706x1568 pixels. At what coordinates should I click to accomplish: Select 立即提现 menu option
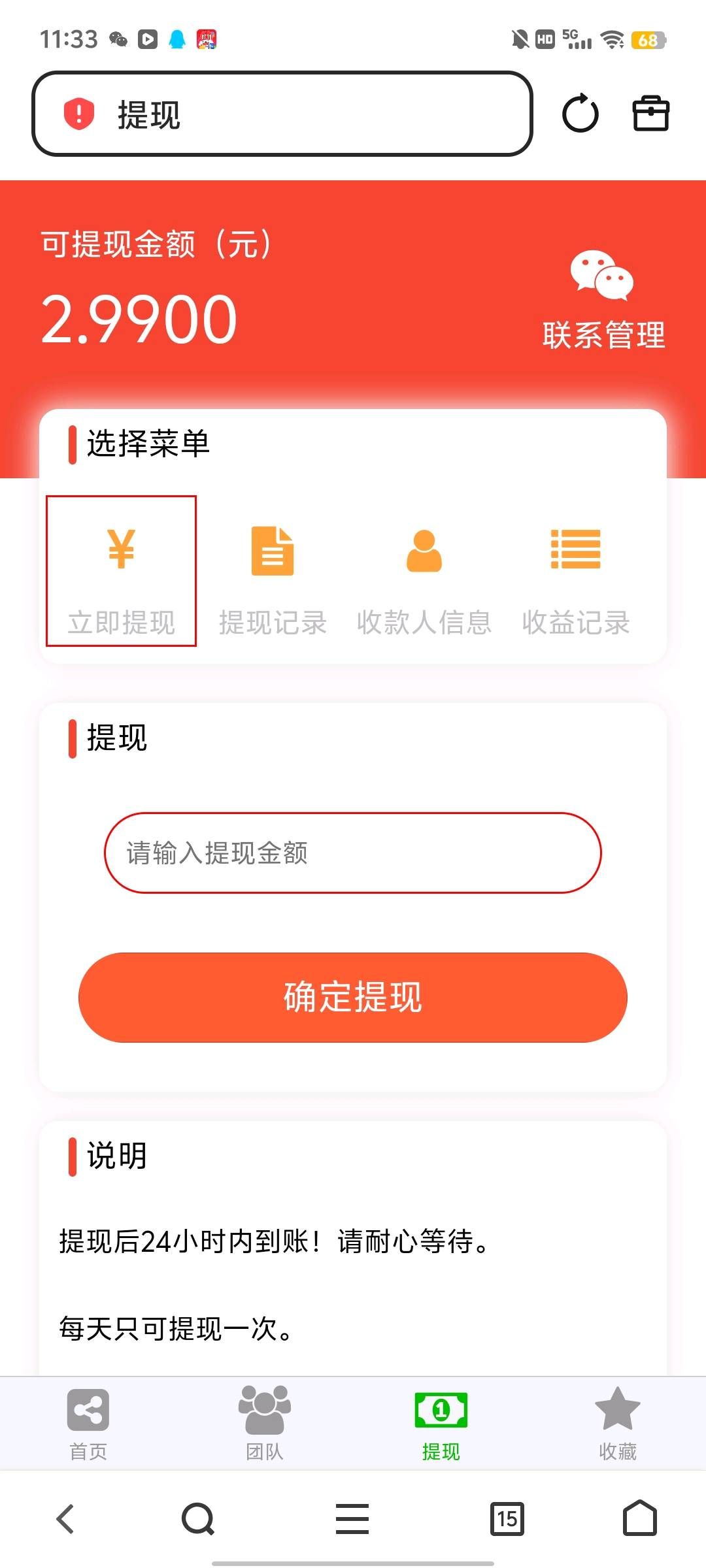coord(121,570)
